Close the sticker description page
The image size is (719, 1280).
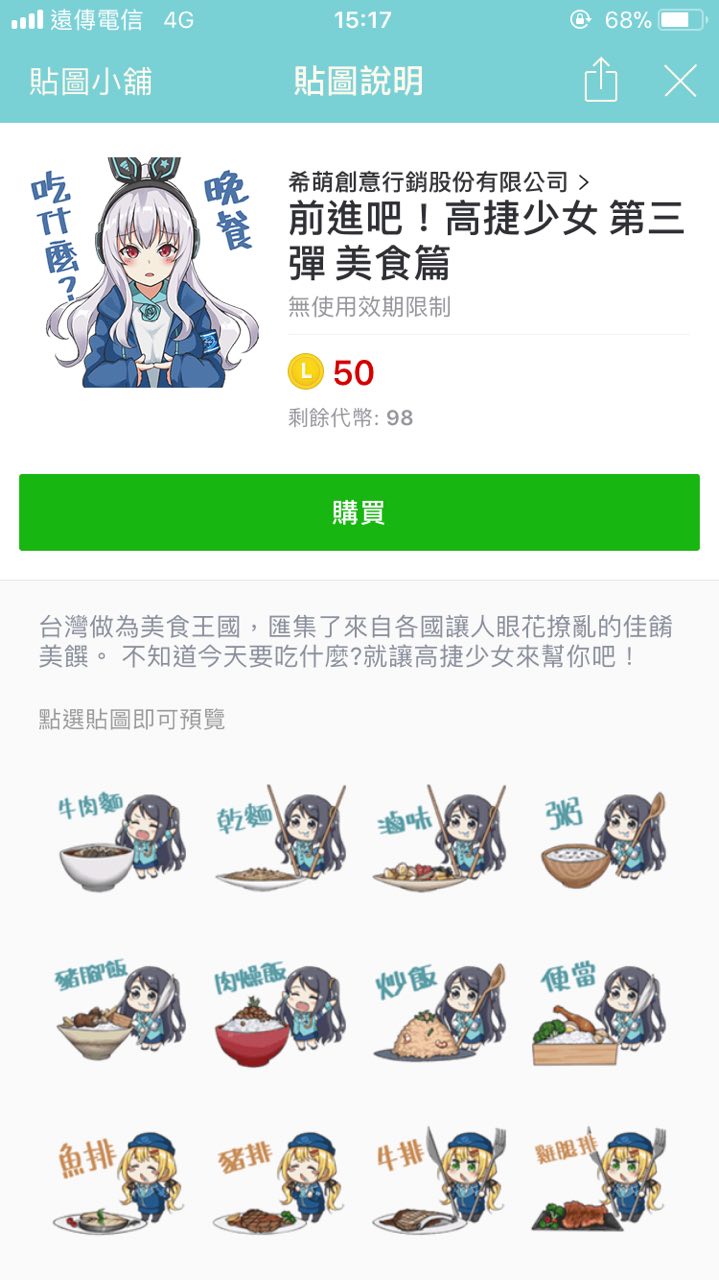pos(680,81)
